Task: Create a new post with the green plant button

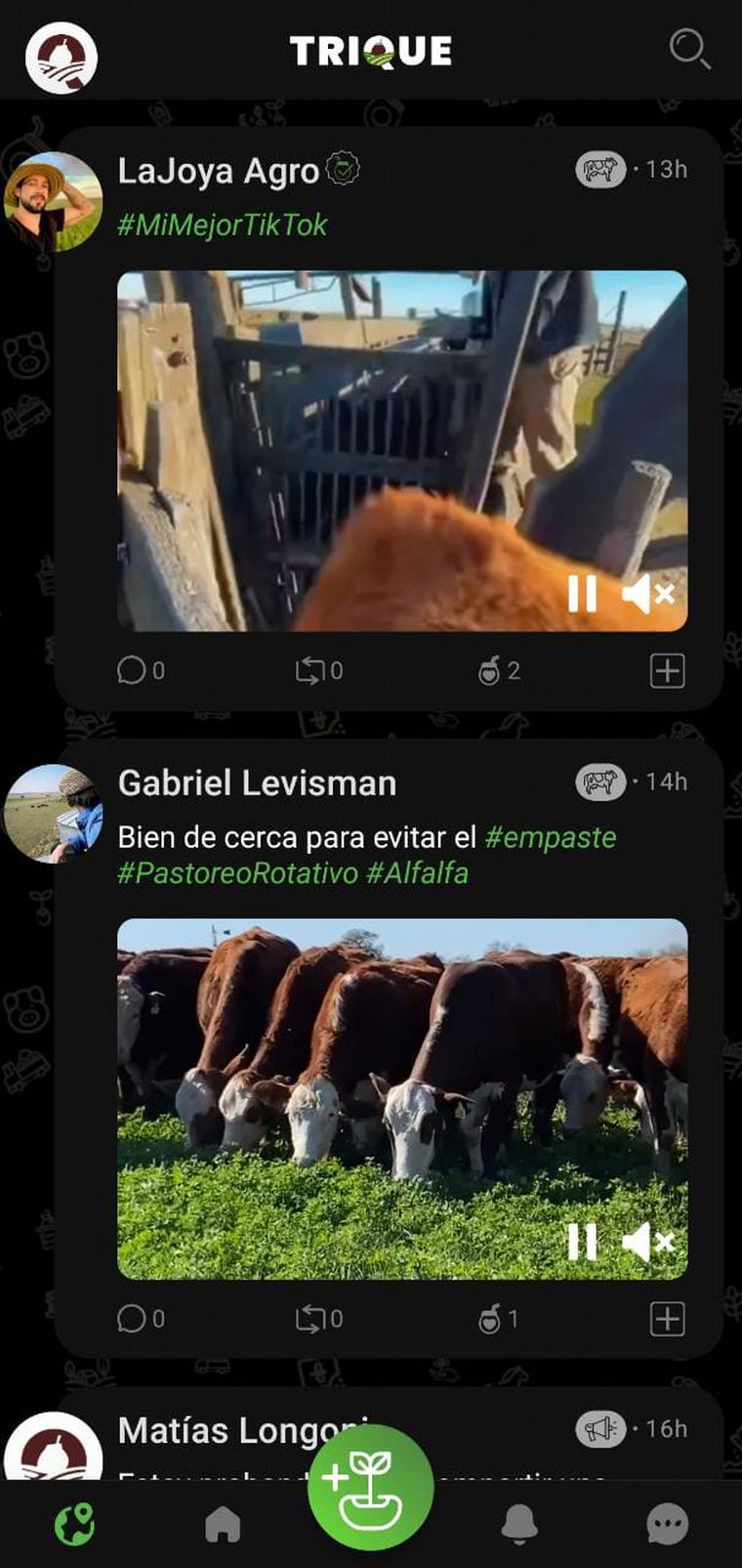Action: [370, 1487]
